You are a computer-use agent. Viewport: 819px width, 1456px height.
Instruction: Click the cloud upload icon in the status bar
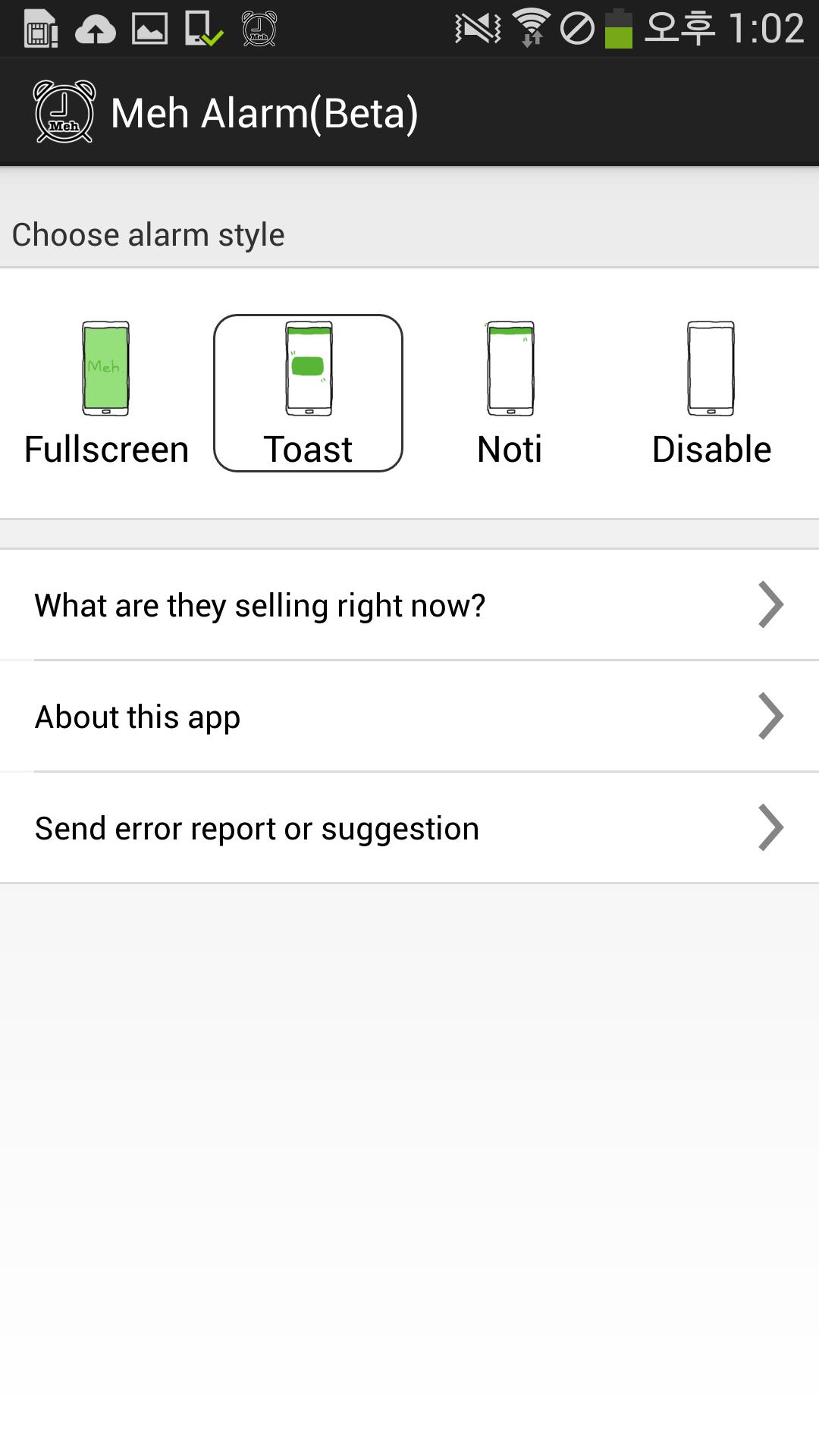pos(95,29)
